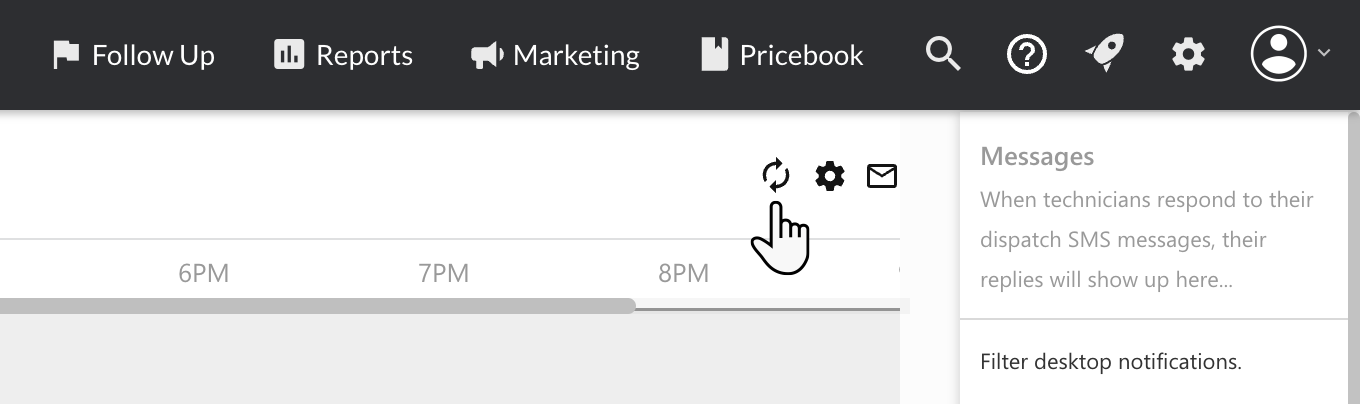The image size is (1360, 404).
Task: Open the user profile menu
Action: (1279, 54)
